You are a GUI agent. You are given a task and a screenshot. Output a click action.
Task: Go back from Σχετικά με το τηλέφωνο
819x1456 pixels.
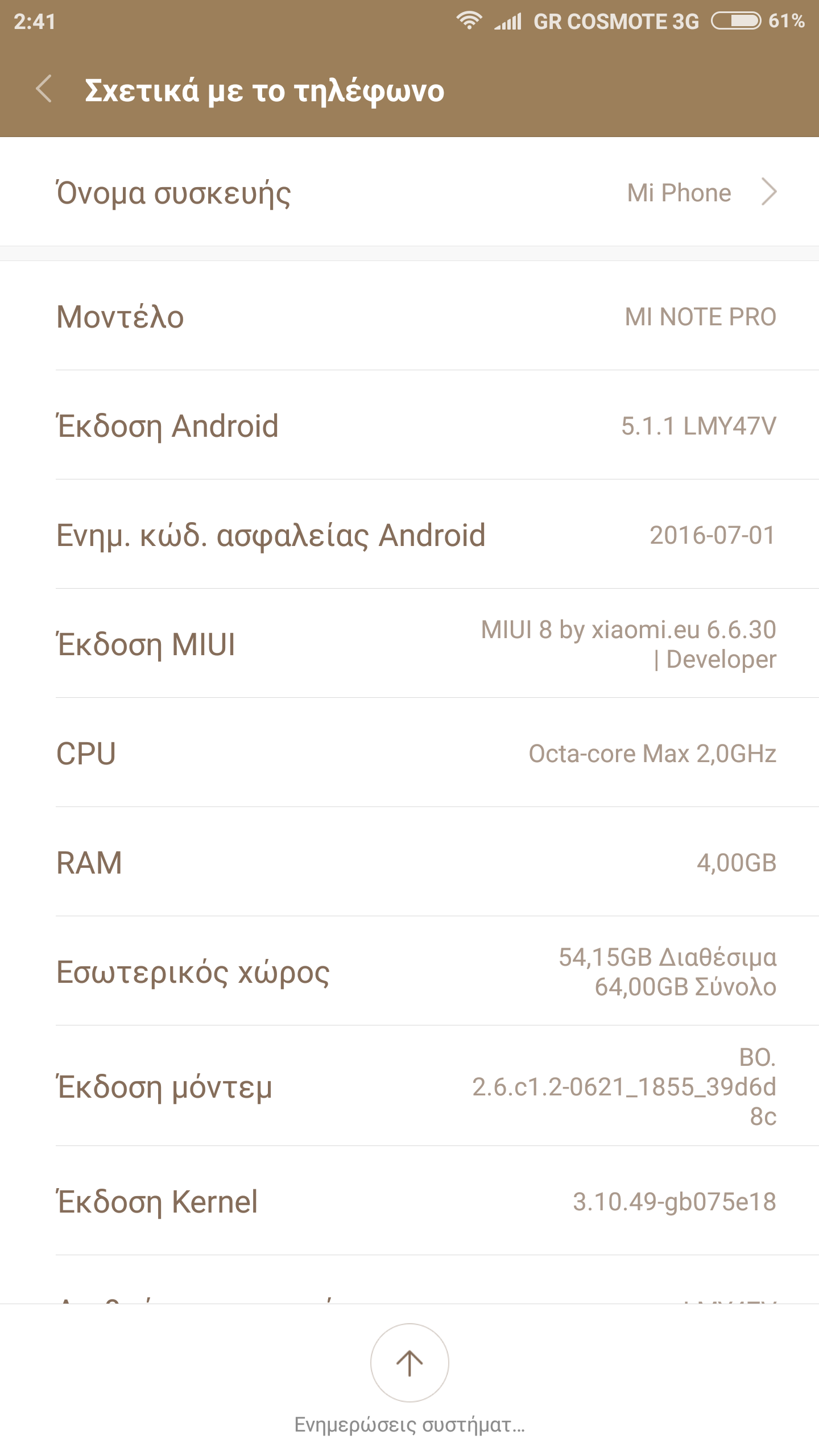pos(44,89)
